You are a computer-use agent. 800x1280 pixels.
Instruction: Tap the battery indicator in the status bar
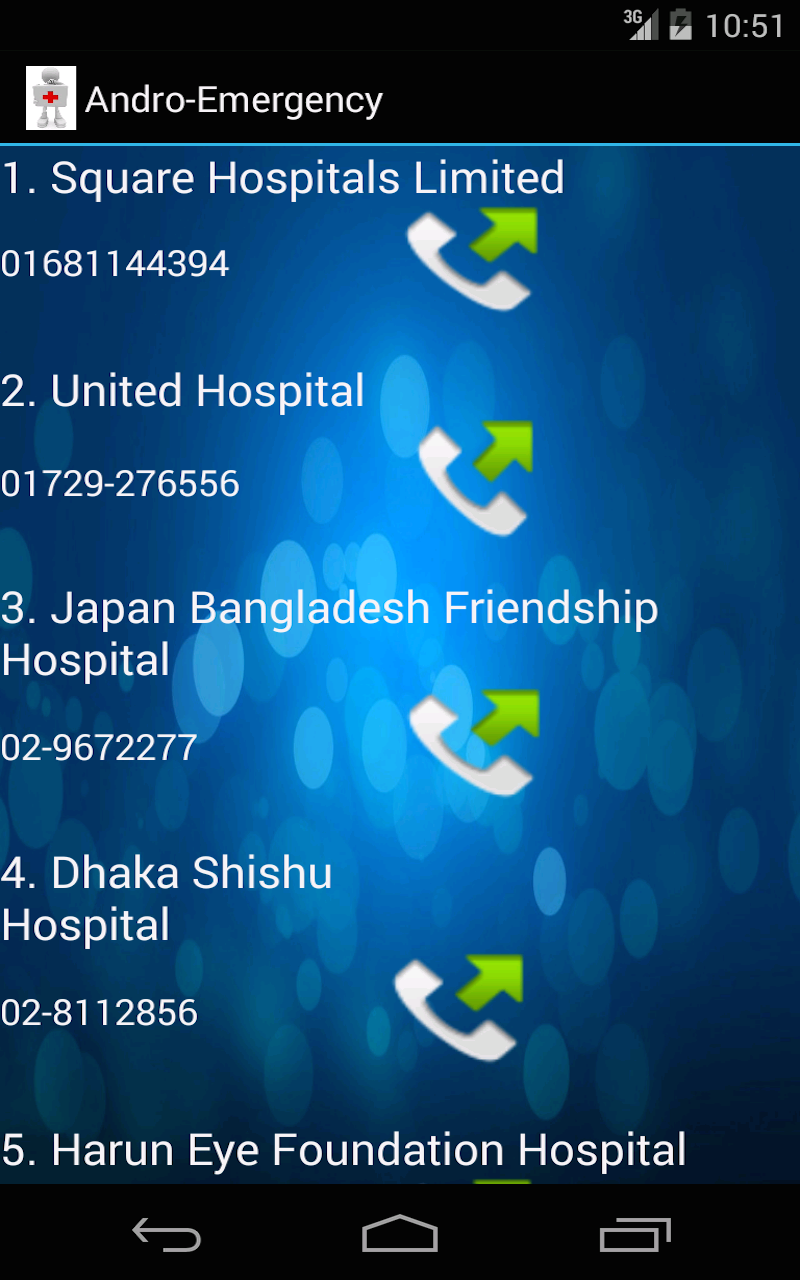tap(682, 24)
